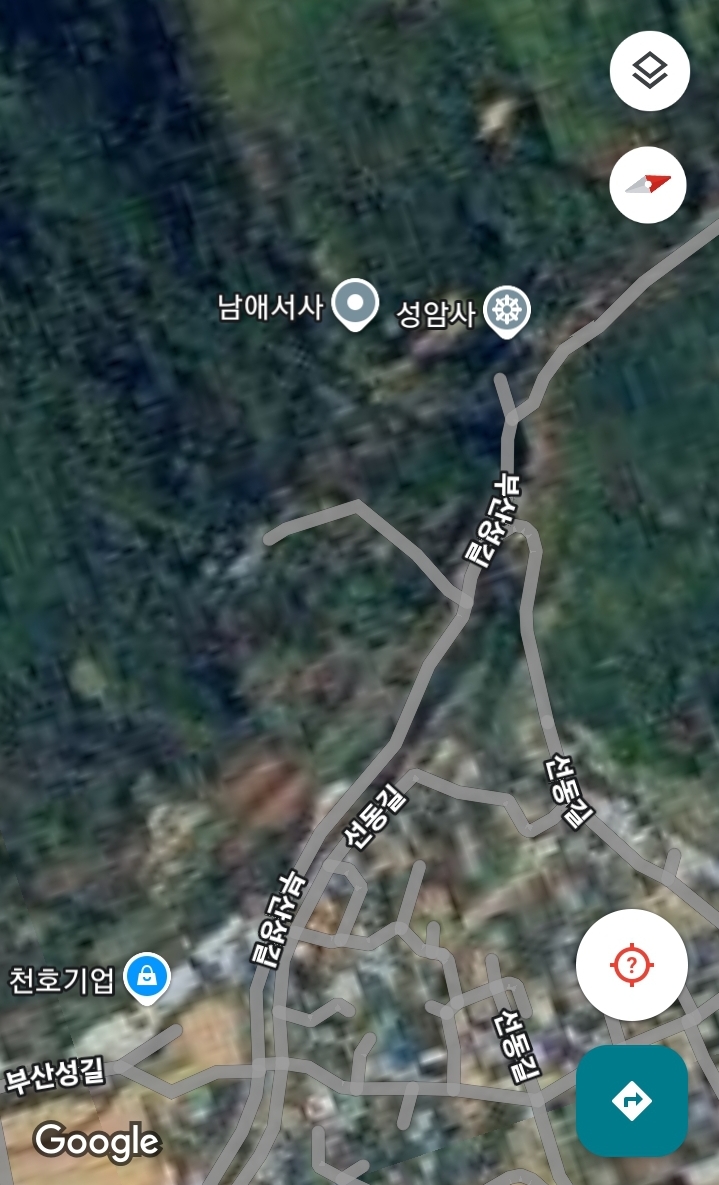Image resolution: width=719 pixels, height=1185 pixels.
Task: Center map on my location
Action: [x=631, y=964]
